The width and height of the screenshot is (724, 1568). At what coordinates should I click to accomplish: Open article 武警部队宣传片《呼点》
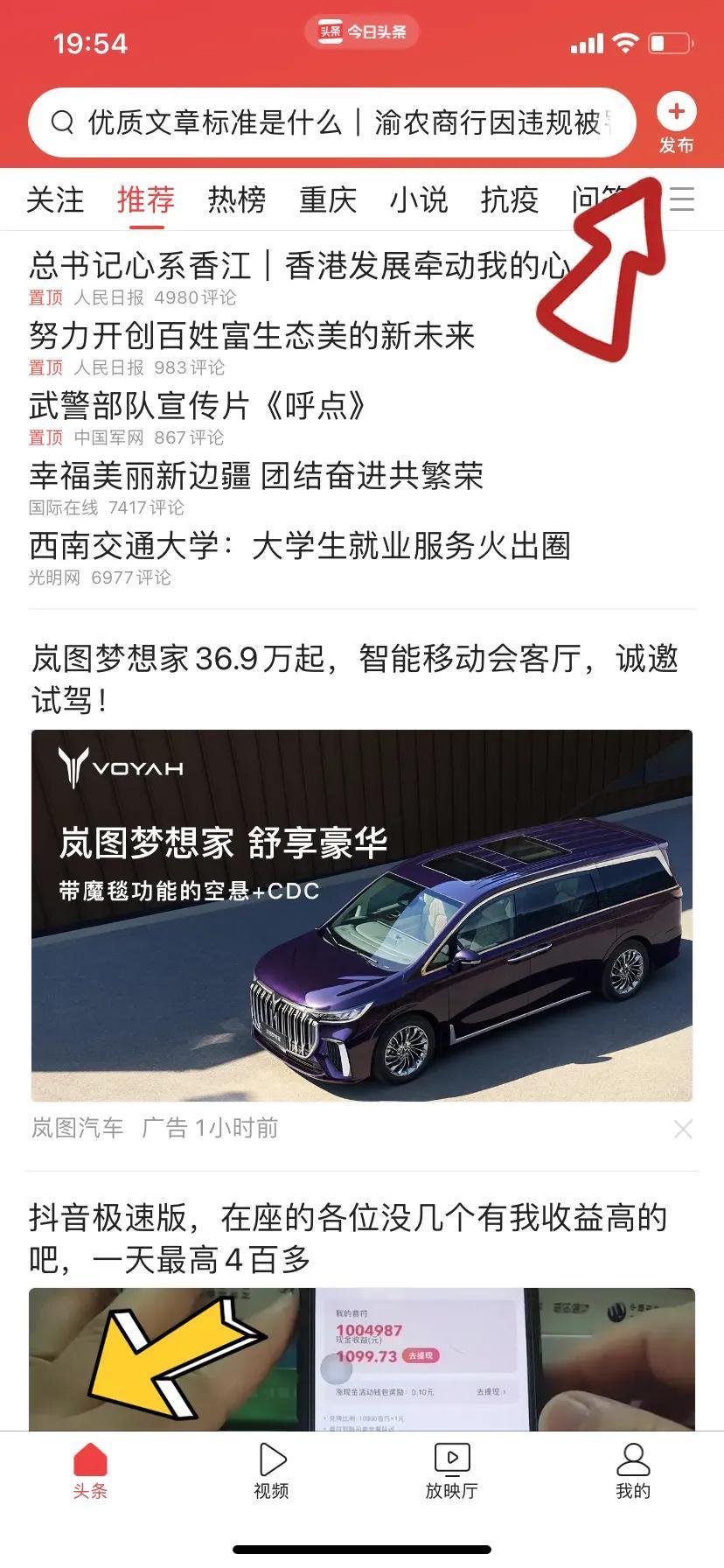(197, 406)
